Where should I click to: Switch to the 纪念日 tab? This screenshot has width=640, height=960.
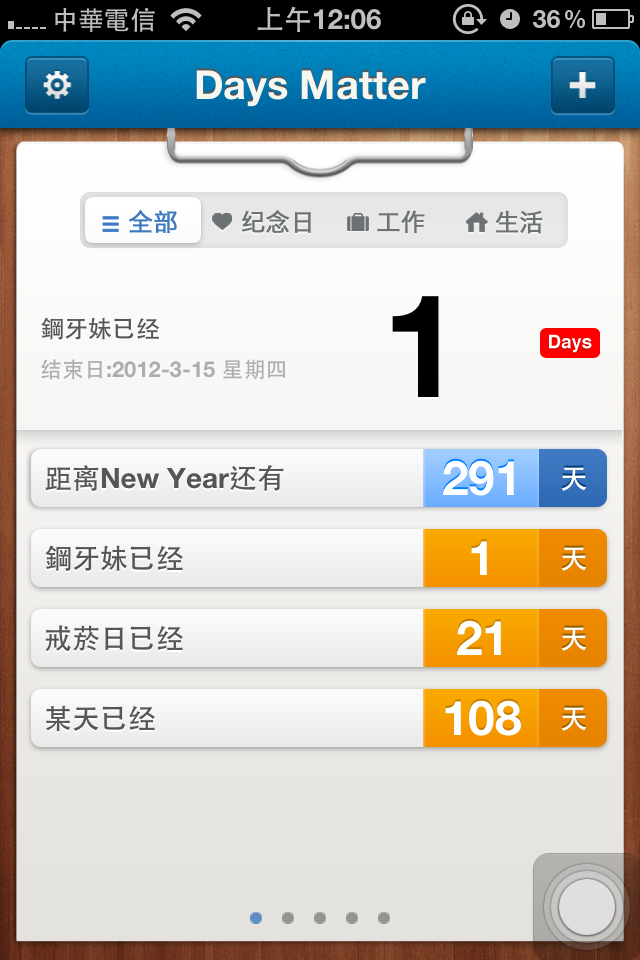point(263,221)
